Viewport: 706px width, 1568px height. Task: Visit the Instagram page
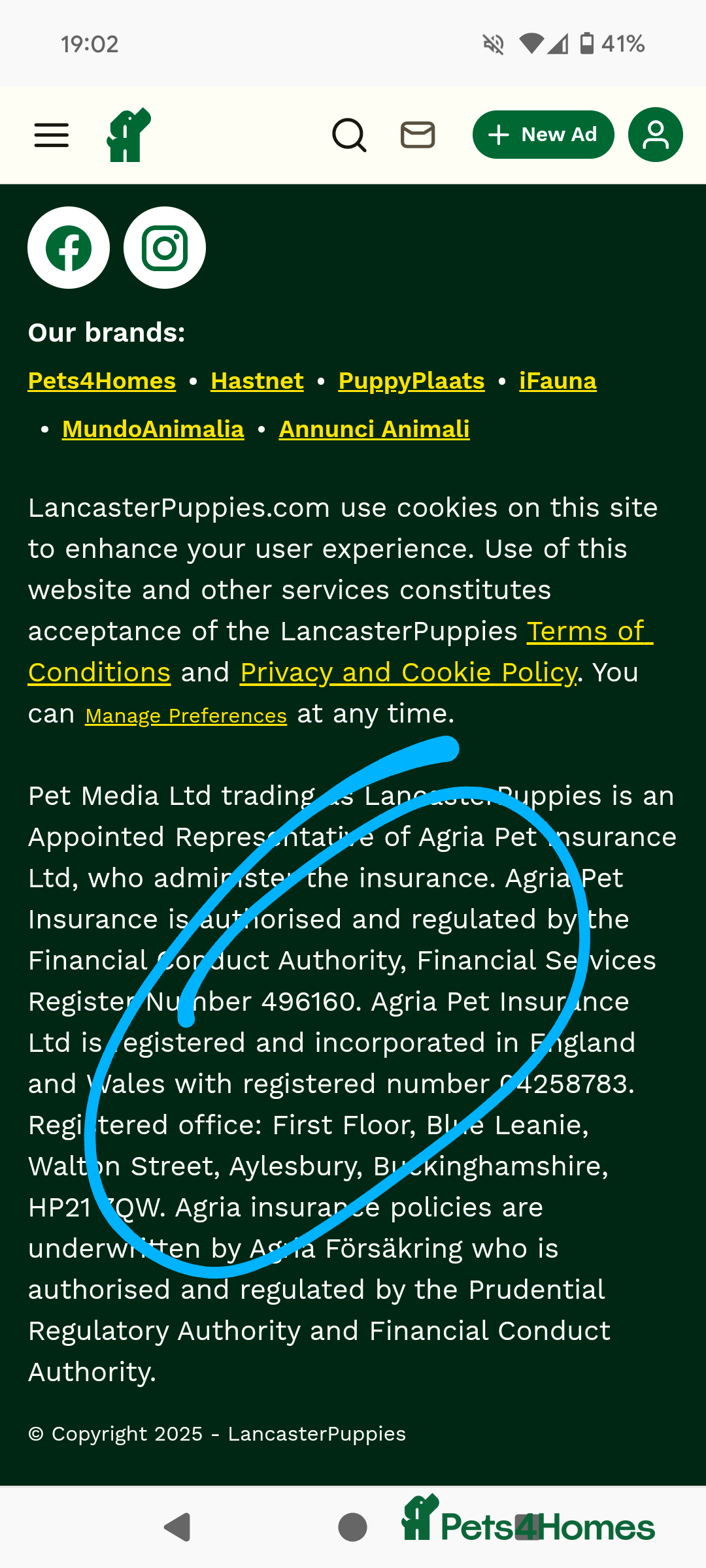(165, 248)
